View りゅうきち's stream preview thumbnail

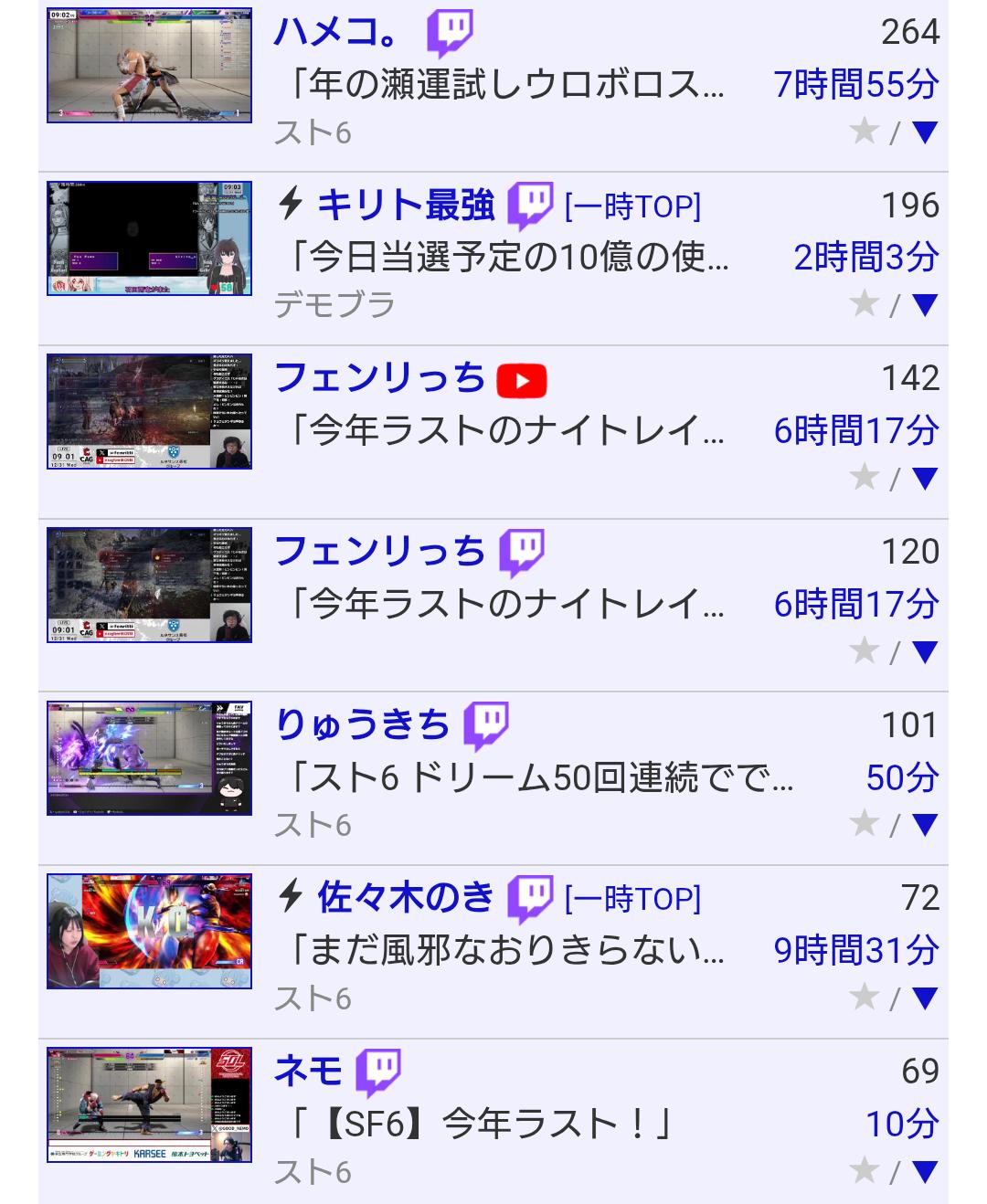149,757
